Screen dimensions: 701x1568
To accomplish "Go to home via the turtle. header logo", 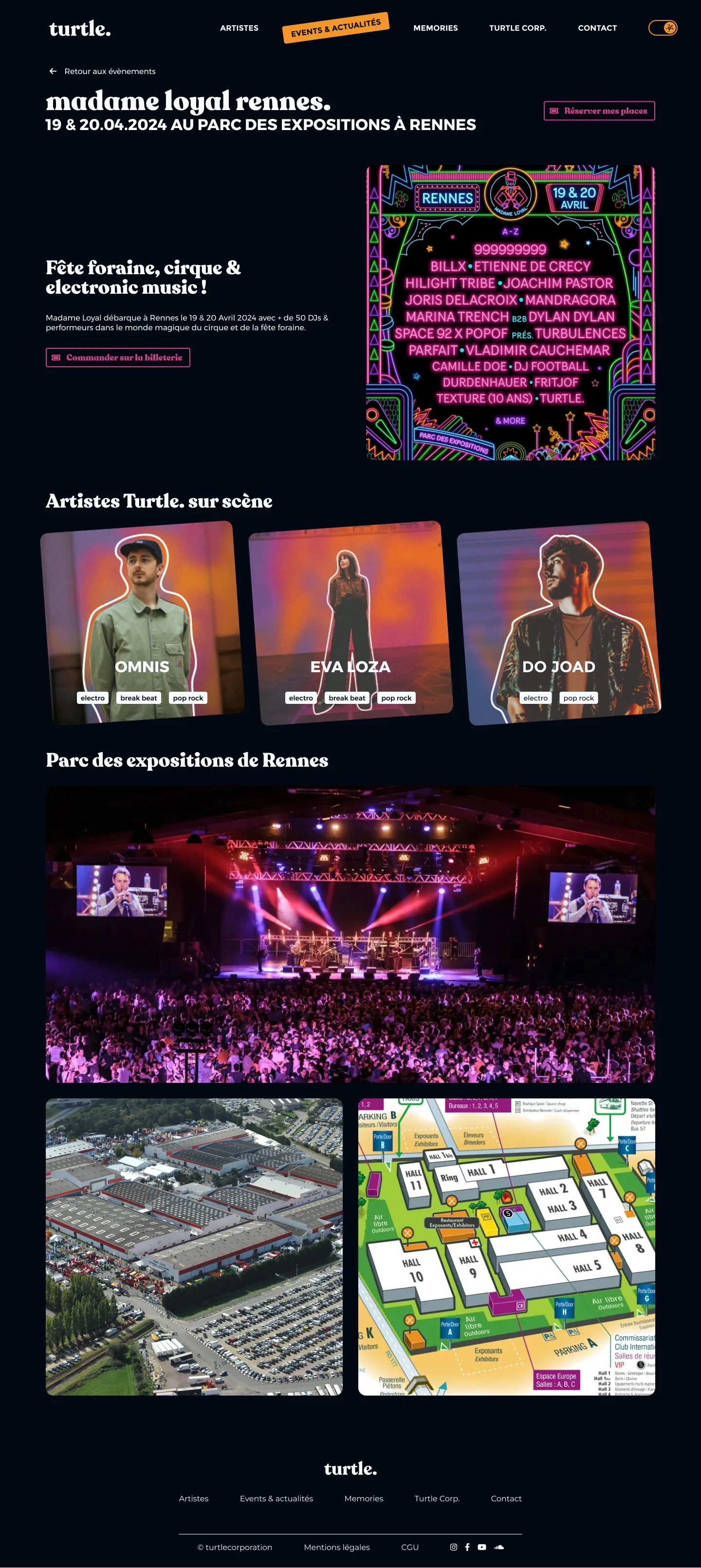I will tap(80, 29).
